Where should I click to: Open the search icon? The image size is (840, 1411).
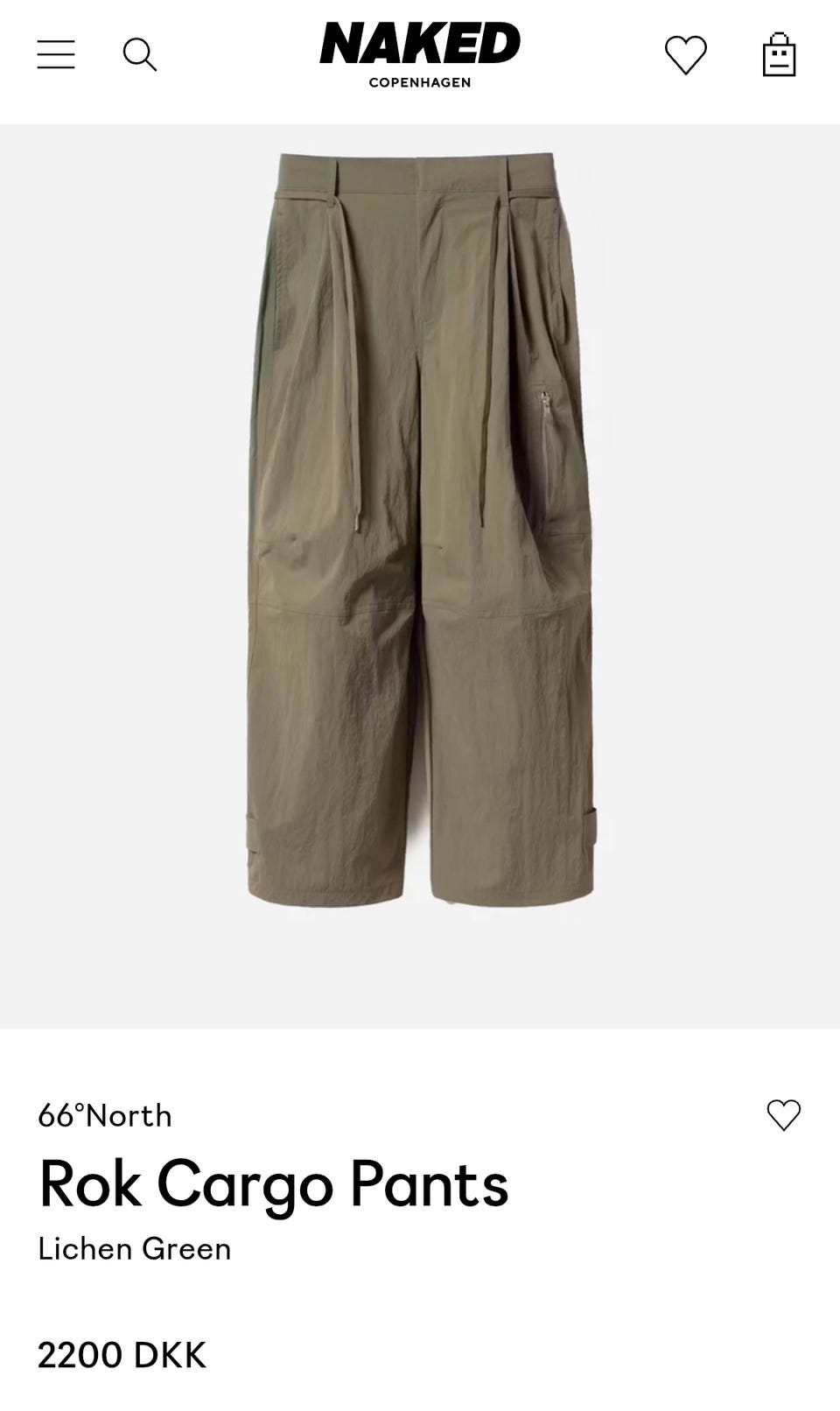click(139, 54)
